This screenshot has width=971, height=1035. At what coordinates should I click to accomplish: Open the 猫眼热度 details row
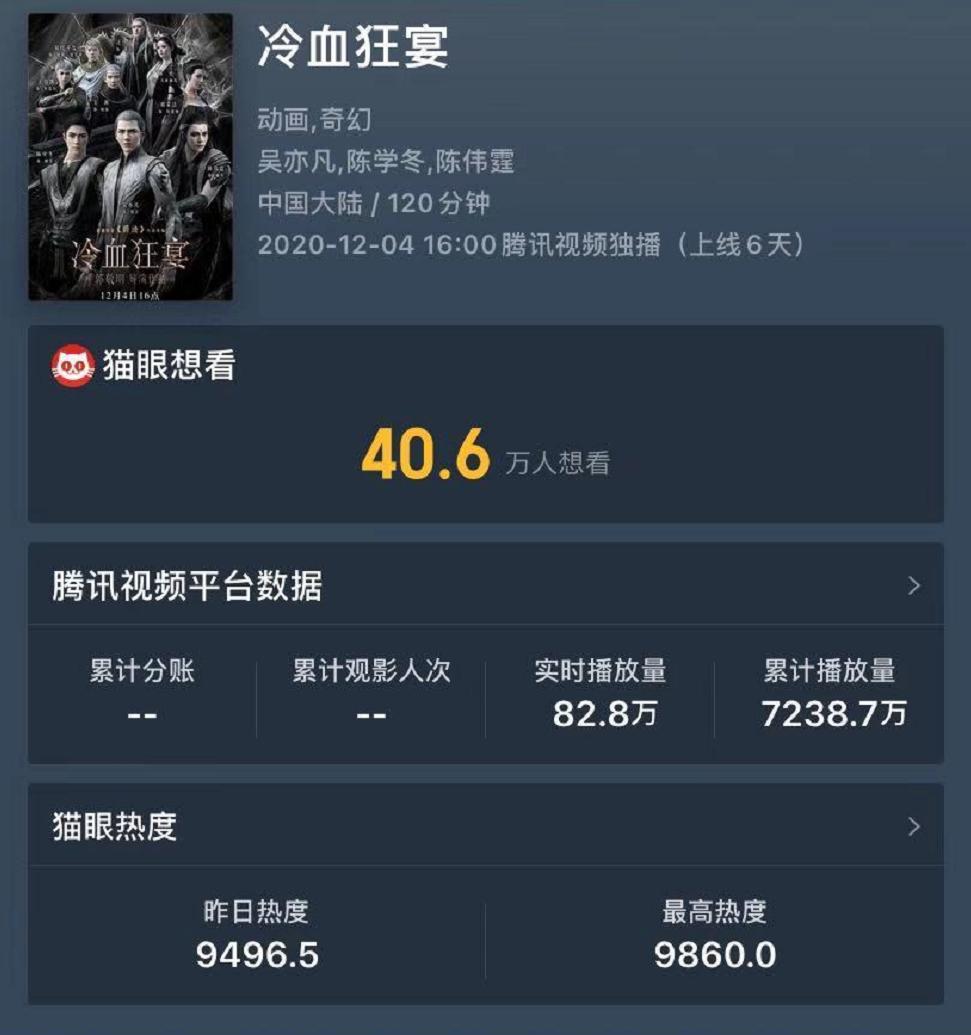pyautogui.click(x=485, y=826)
